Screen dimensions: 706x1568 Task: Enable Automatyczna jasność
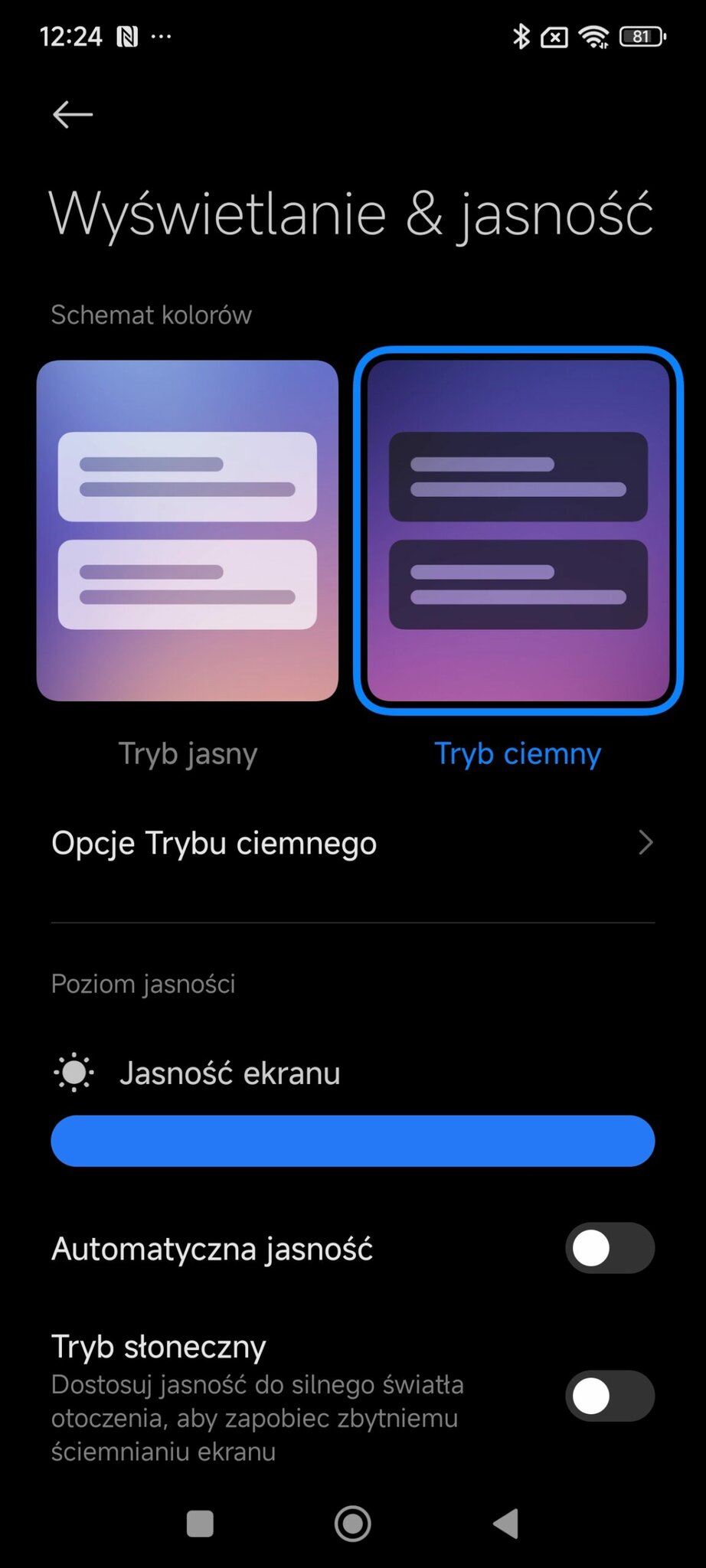click(610, 1249)
